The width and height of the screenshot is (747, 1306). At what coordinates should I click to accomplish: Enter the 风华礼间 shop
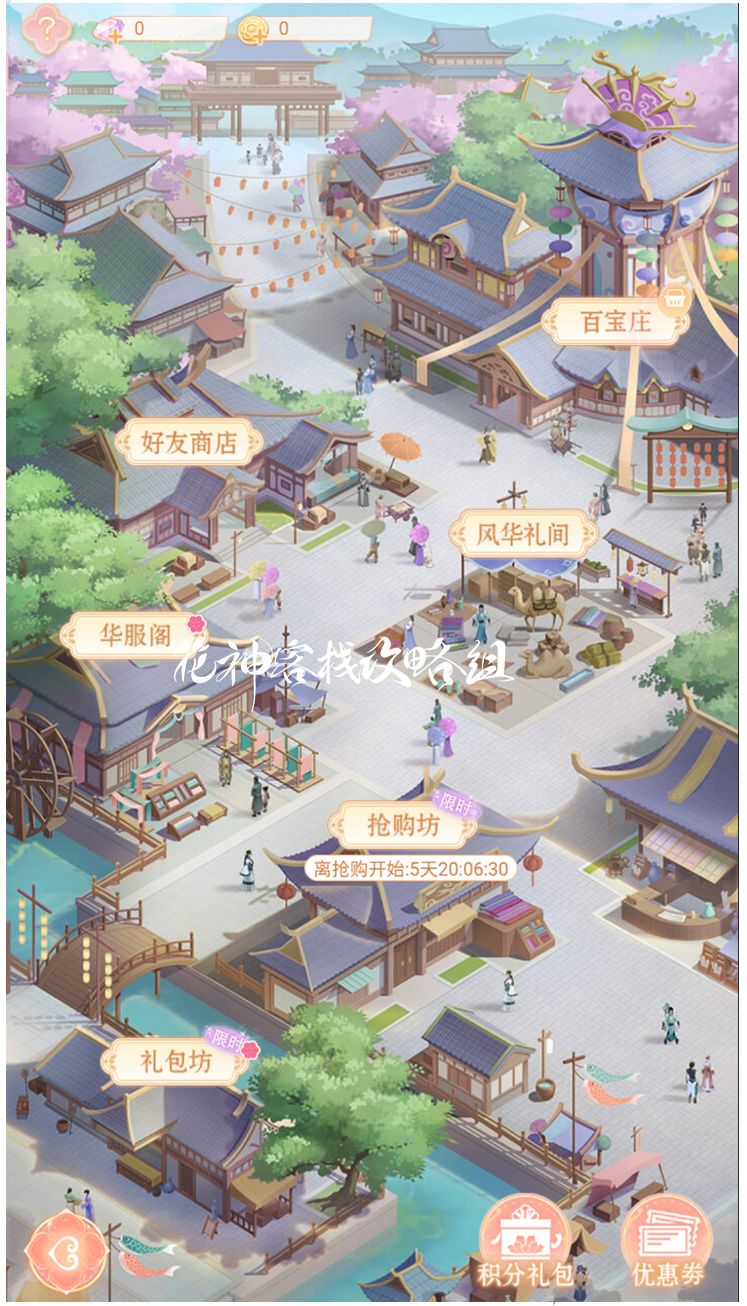[523, 533]
